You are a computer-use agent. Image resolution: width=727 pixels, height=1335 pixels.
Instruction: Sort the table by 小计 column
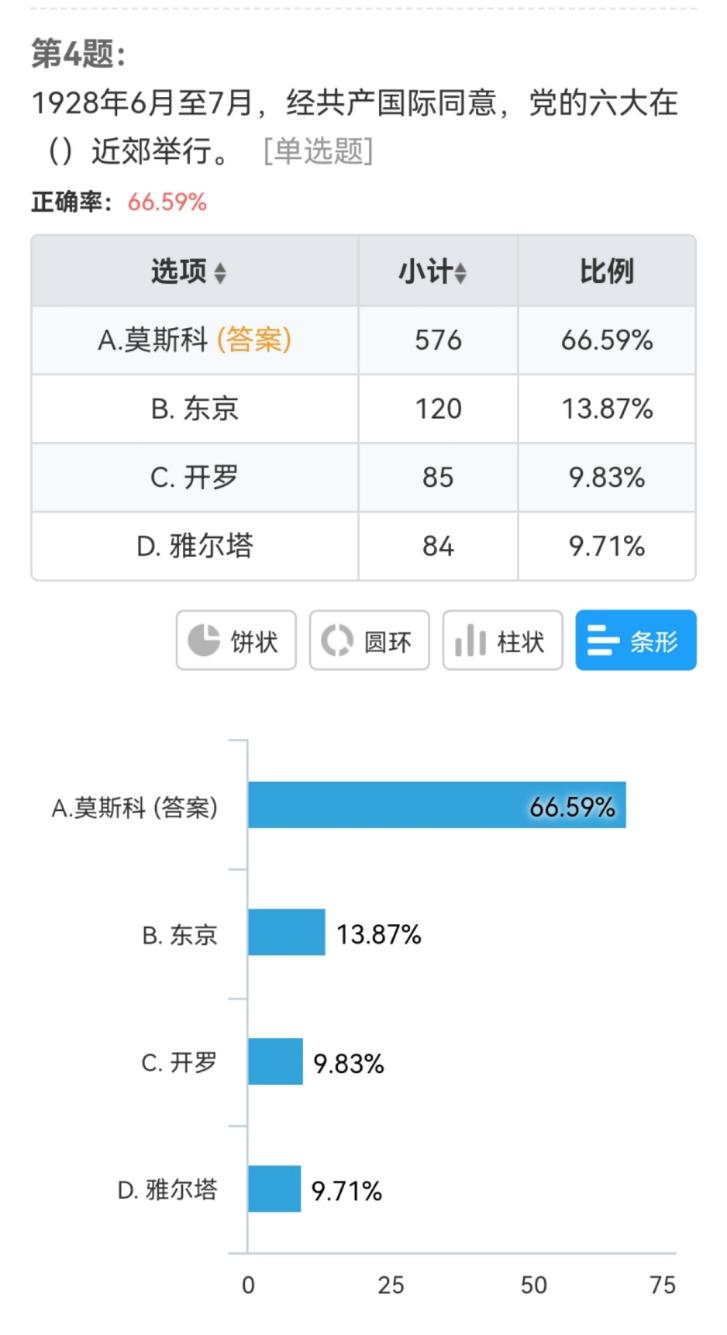click(433, 272)
